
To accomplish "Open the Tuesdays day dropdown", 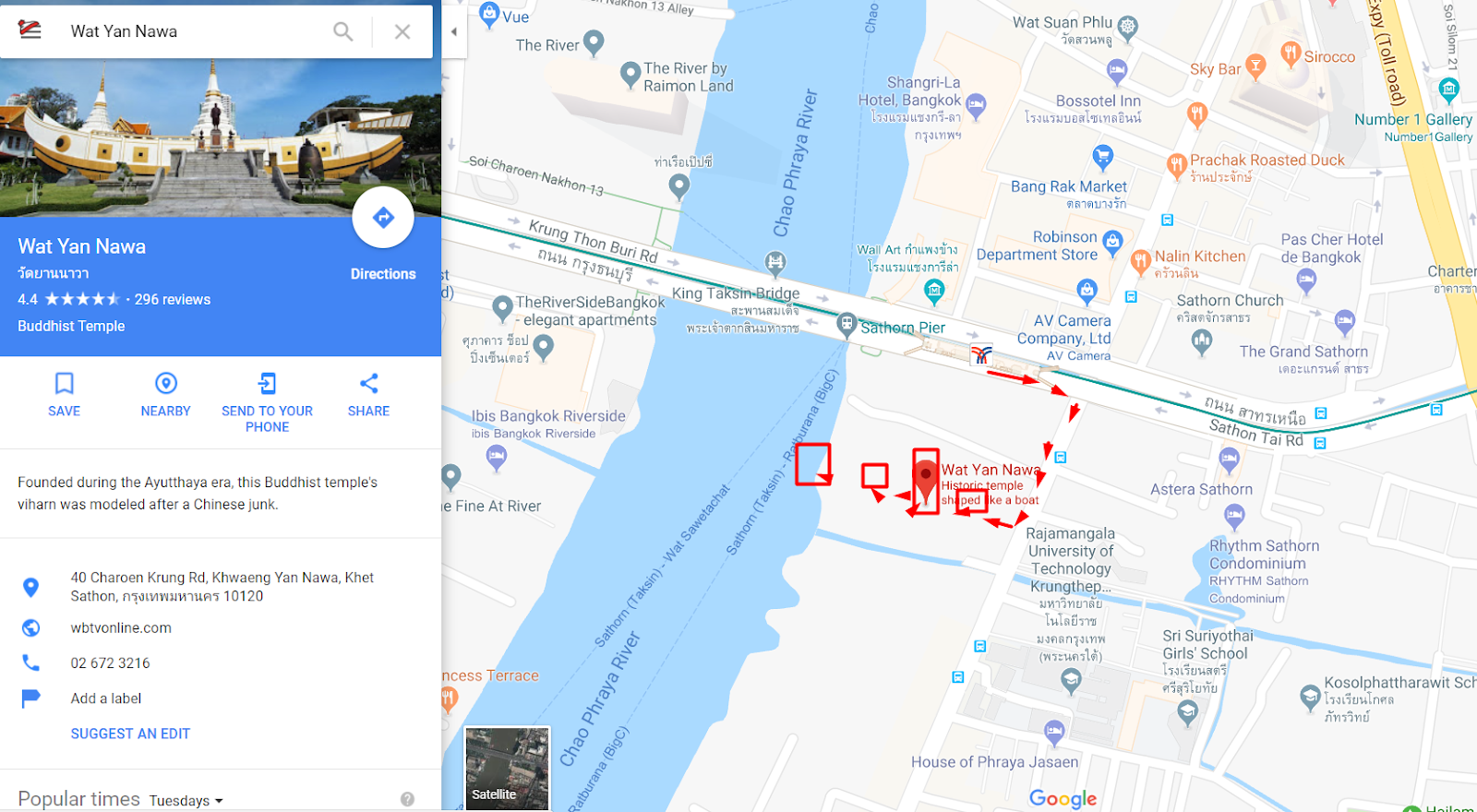I will click(186, 800).
